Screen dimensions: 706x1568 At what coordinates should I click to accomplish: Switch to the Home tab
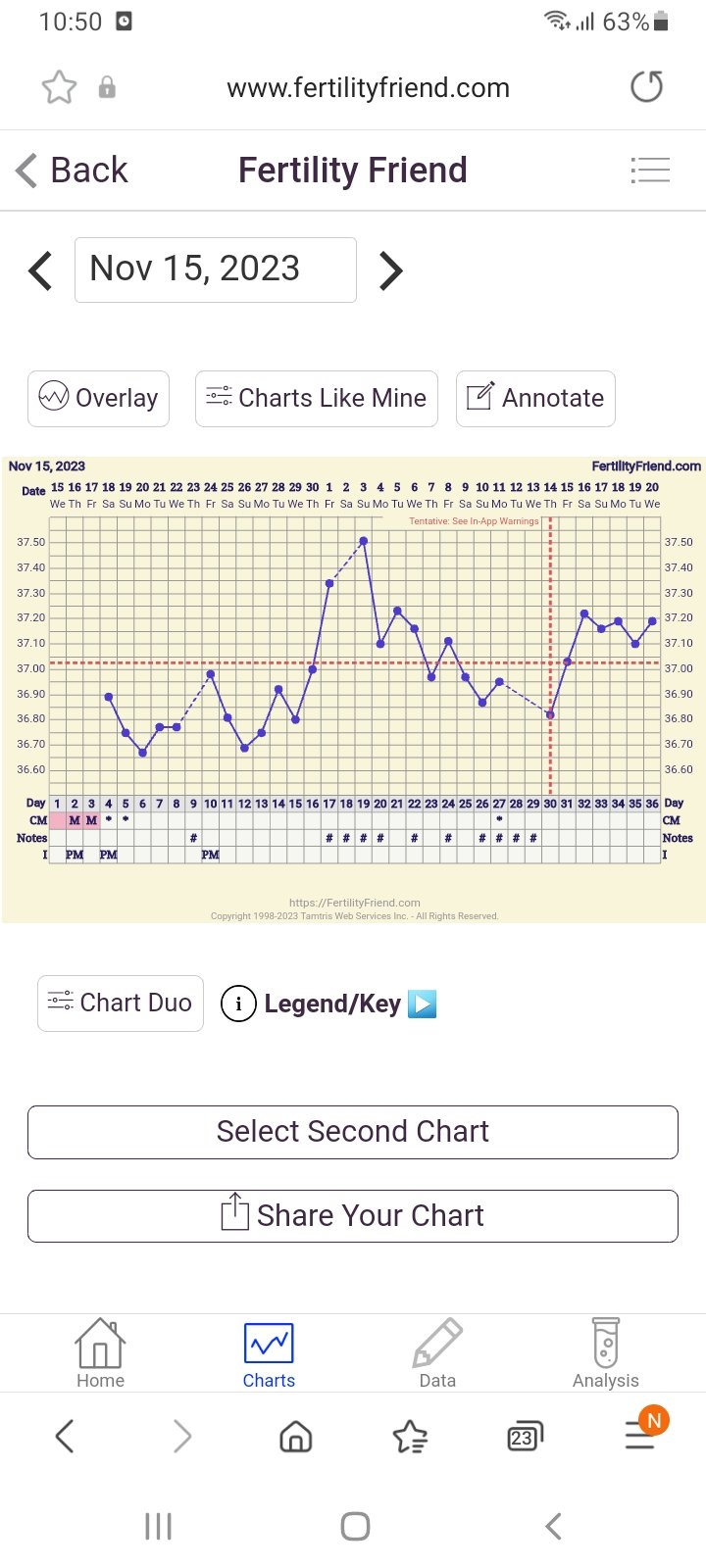tap(100, 1353)
